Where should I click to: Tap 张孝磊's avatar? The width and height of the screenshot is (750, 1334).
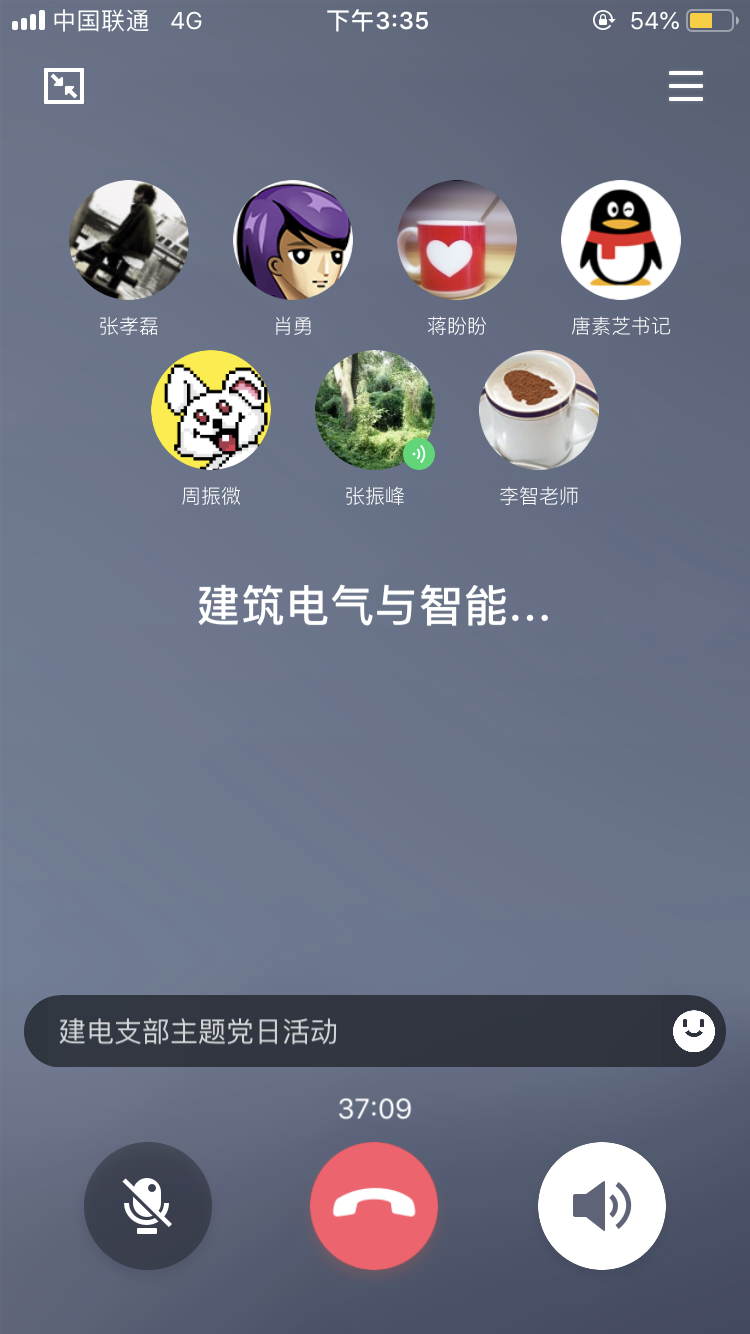point(129,240)
